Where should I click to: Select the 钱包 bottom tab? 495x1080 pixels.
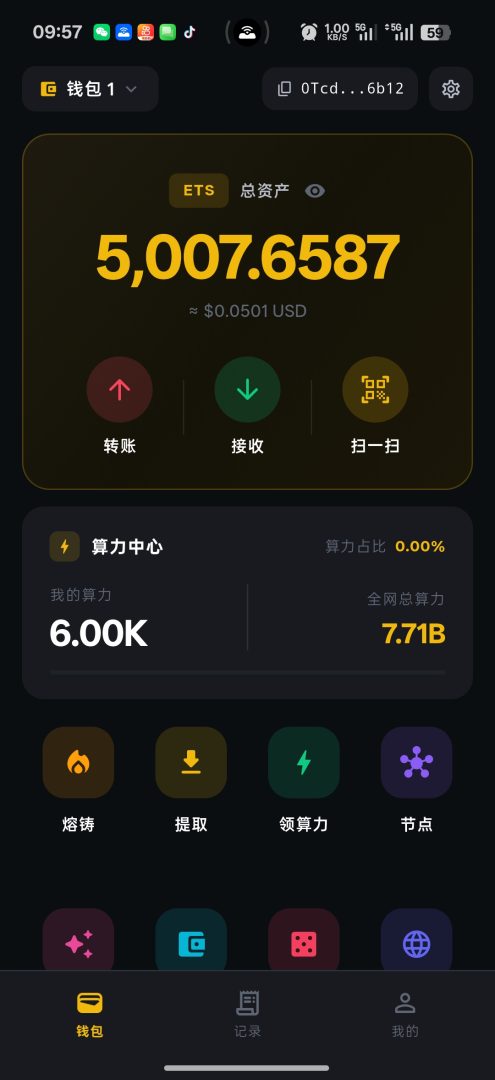tap(90, 1014)
